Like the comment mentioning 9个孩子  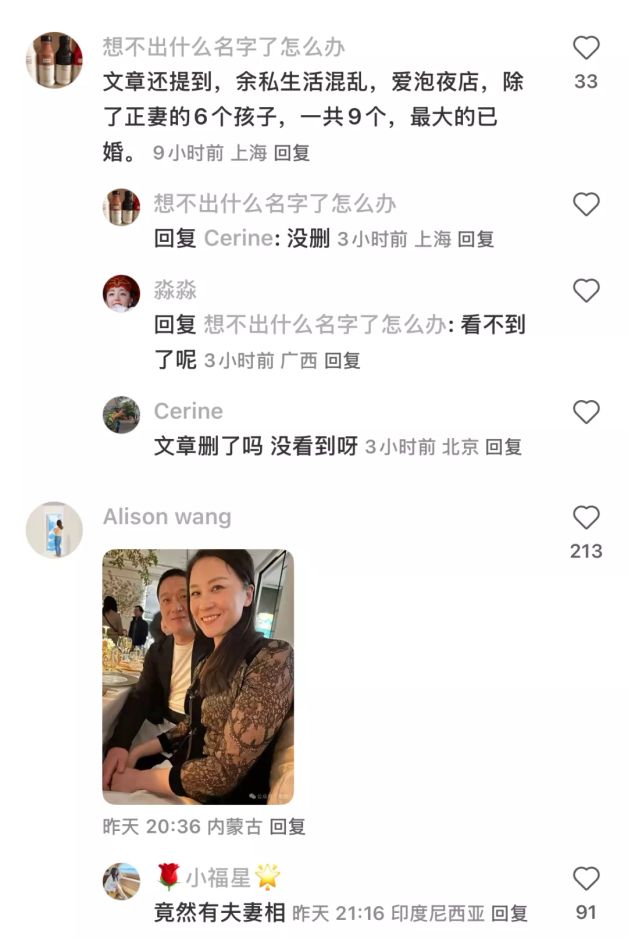coord(586,48)
